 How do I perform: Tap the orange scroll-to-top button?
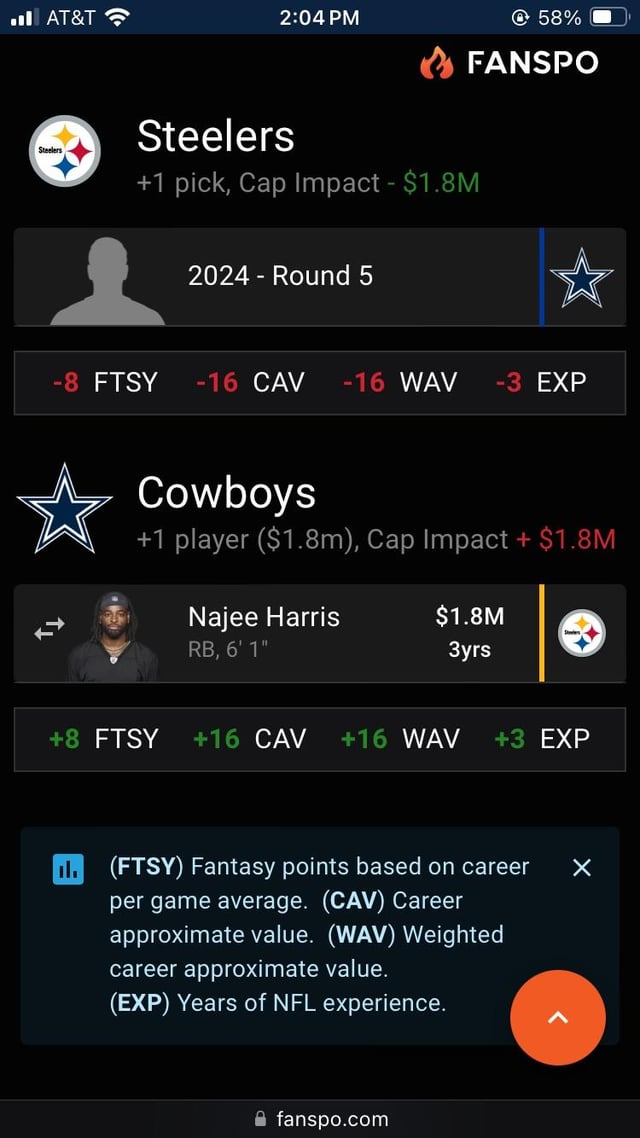(x=558, y=1017)
